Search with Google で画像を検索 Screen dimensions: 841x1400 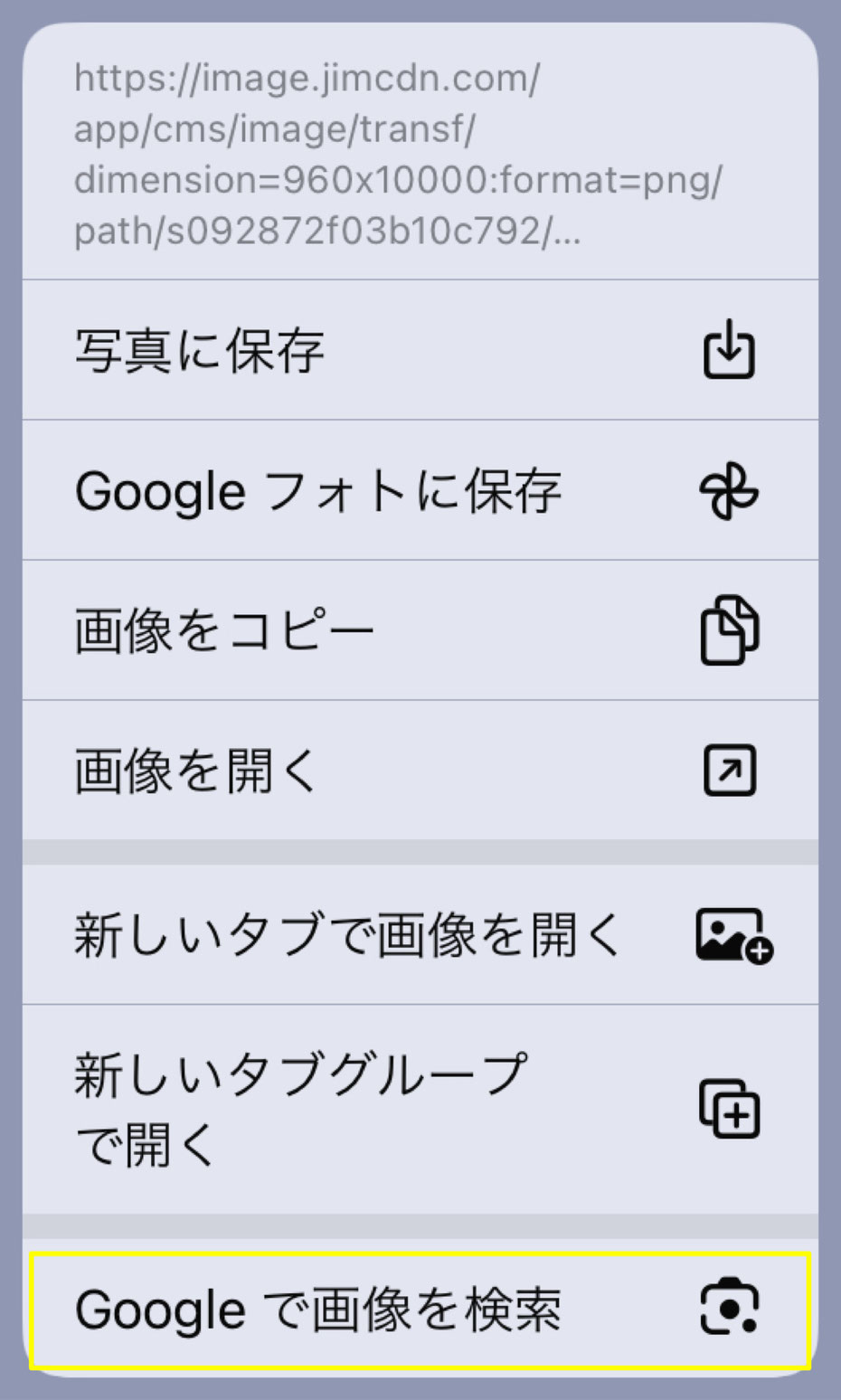420,1309
